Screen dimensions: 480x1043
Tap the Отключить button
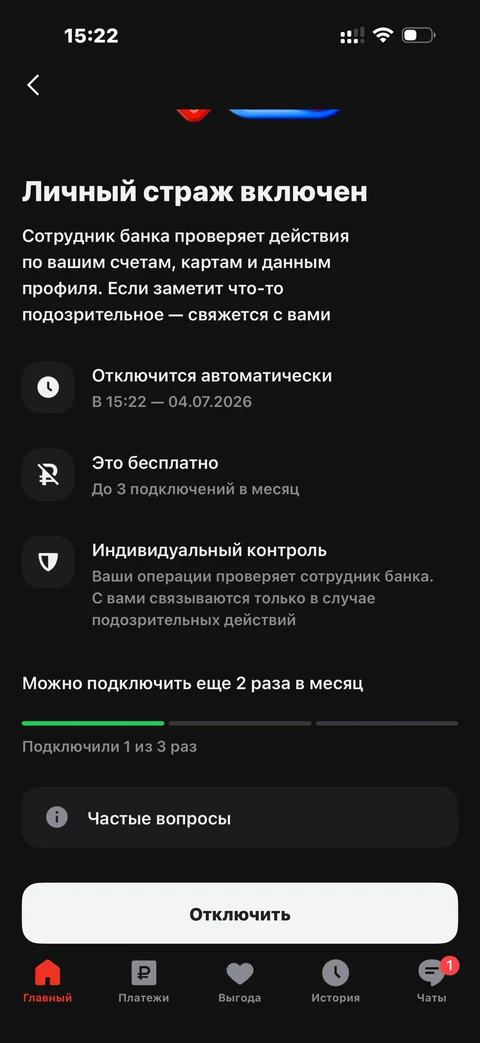pyautogui.click(x=240, y=914)
